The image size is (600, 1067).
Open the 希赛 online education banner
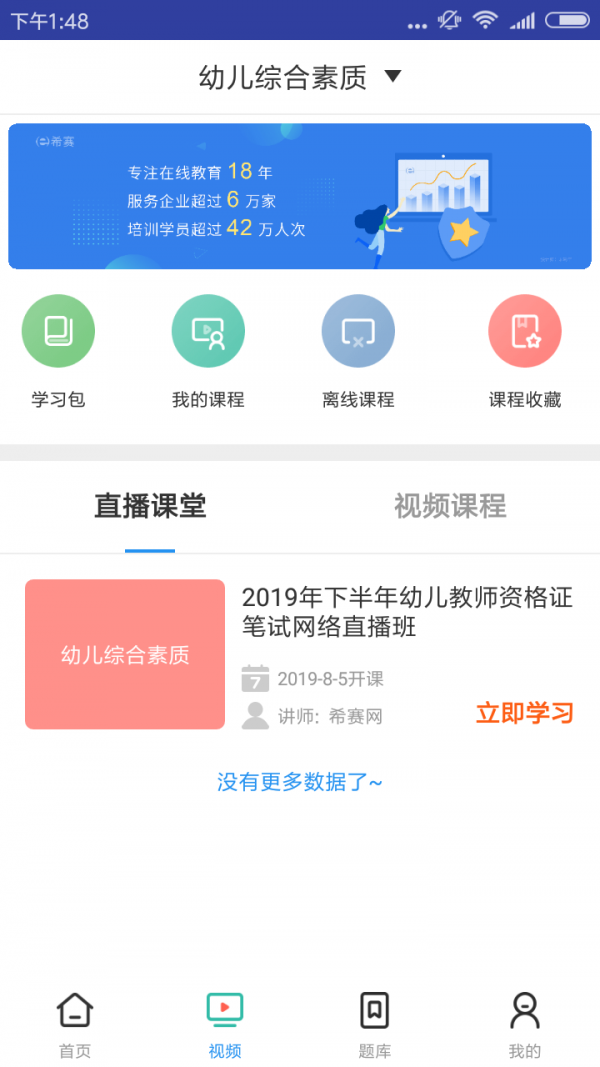coord(300,196)
